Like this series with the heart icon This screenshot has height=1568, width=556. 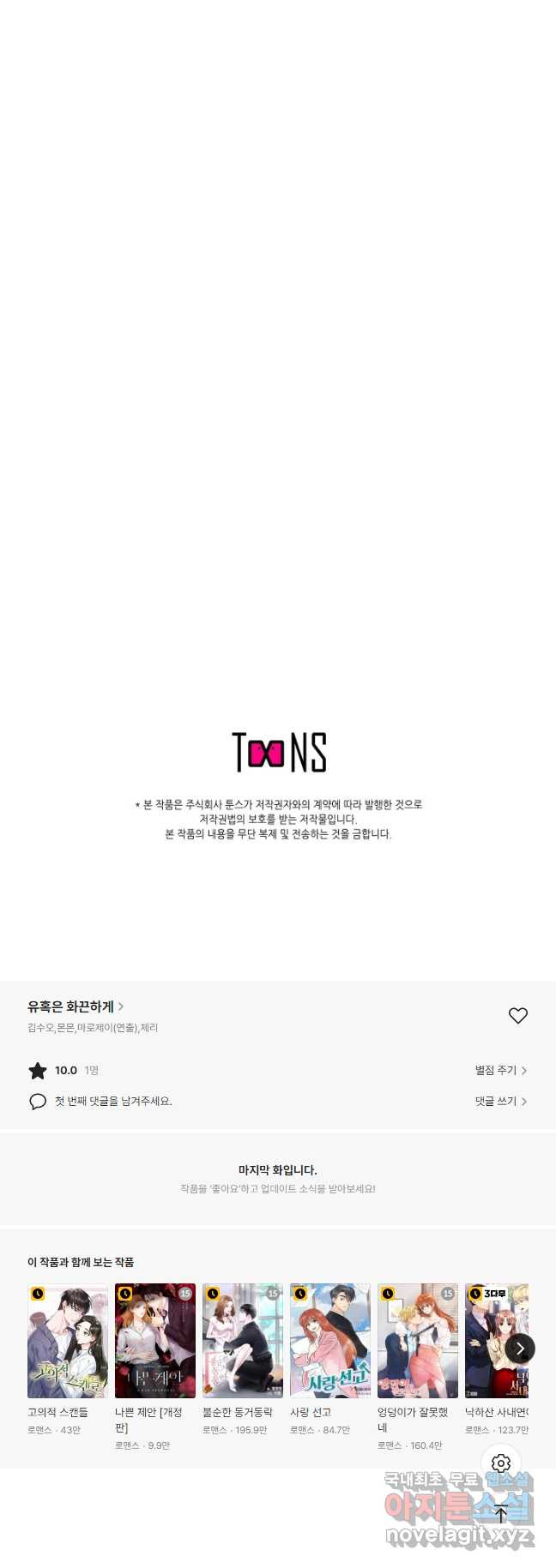coord(517,1015)
